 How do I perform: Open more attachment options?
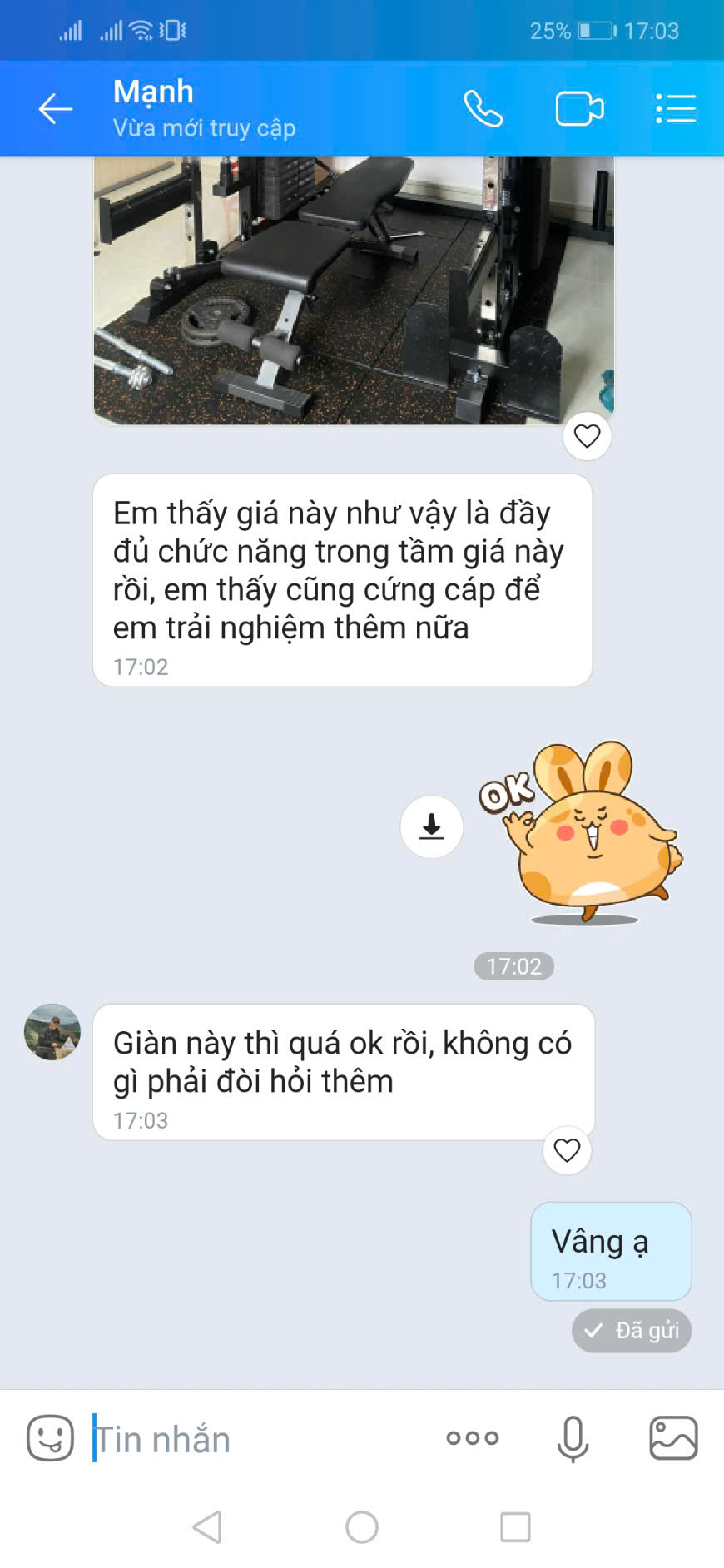point(472,1438)
